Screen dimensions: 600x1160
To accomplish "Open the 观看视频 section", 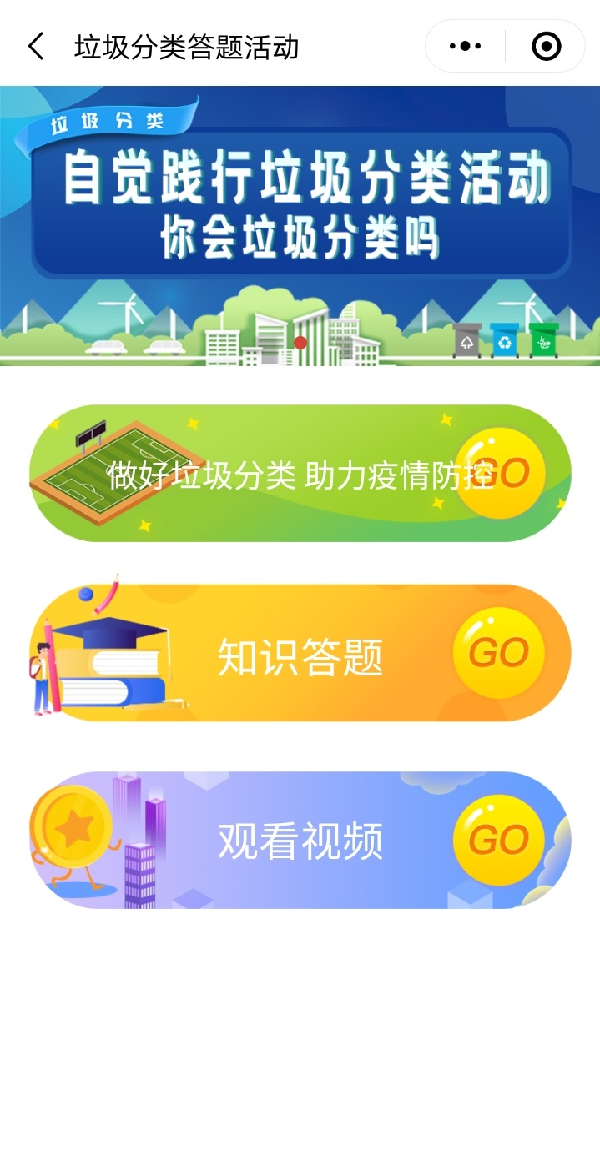I will 300,840.
